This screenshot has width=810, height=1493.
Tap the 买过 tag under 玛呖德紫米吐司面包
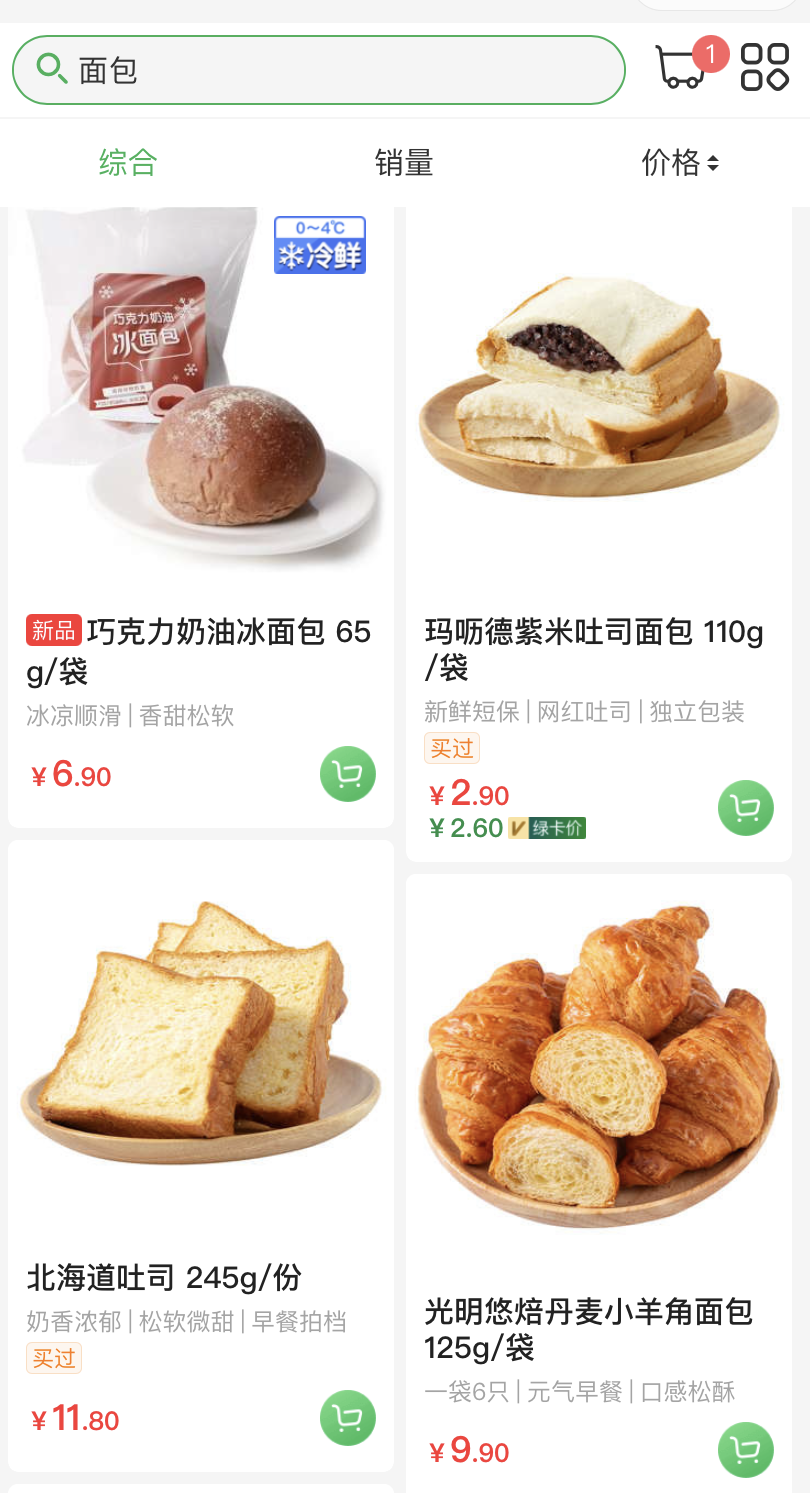[x=451, y=748]
